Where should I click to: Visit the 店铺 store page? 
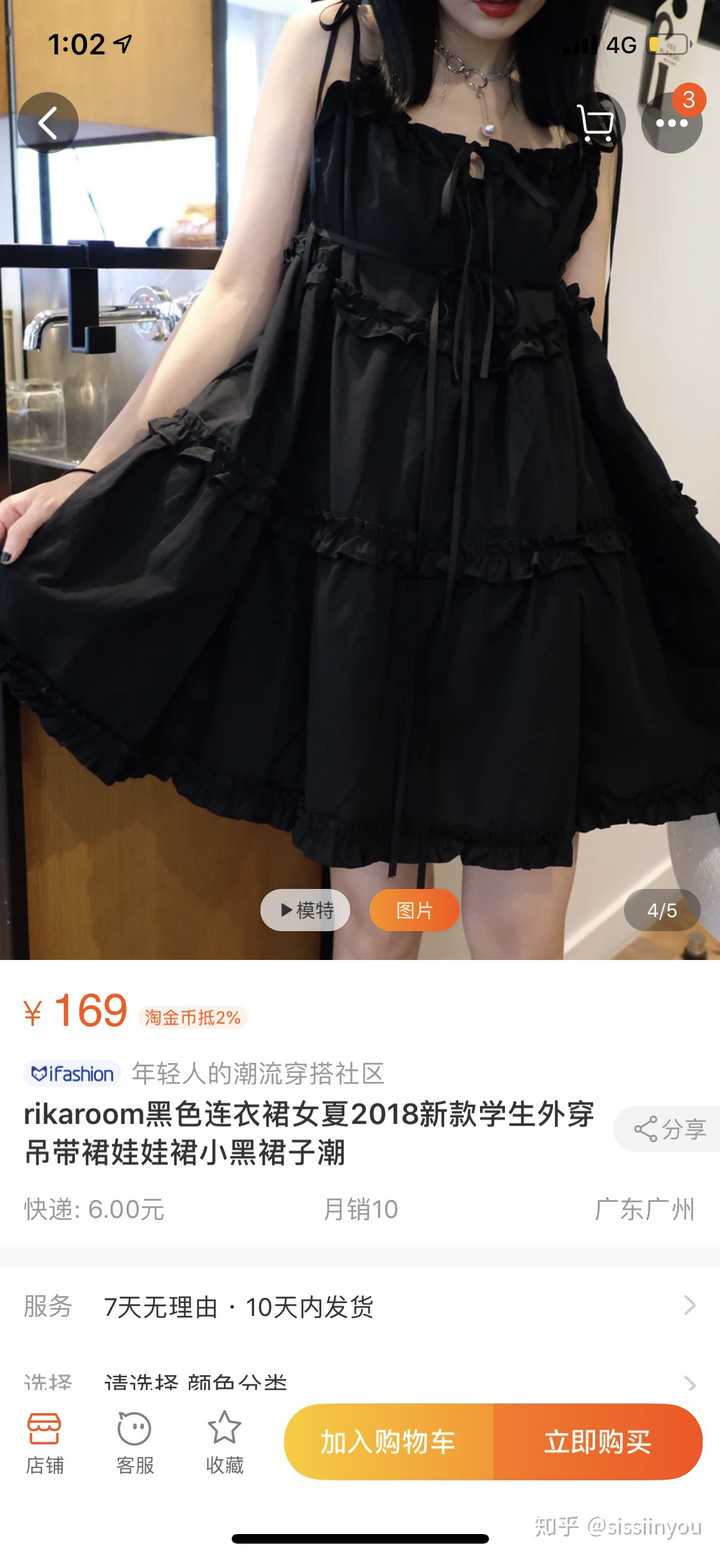pos(44,1443)
